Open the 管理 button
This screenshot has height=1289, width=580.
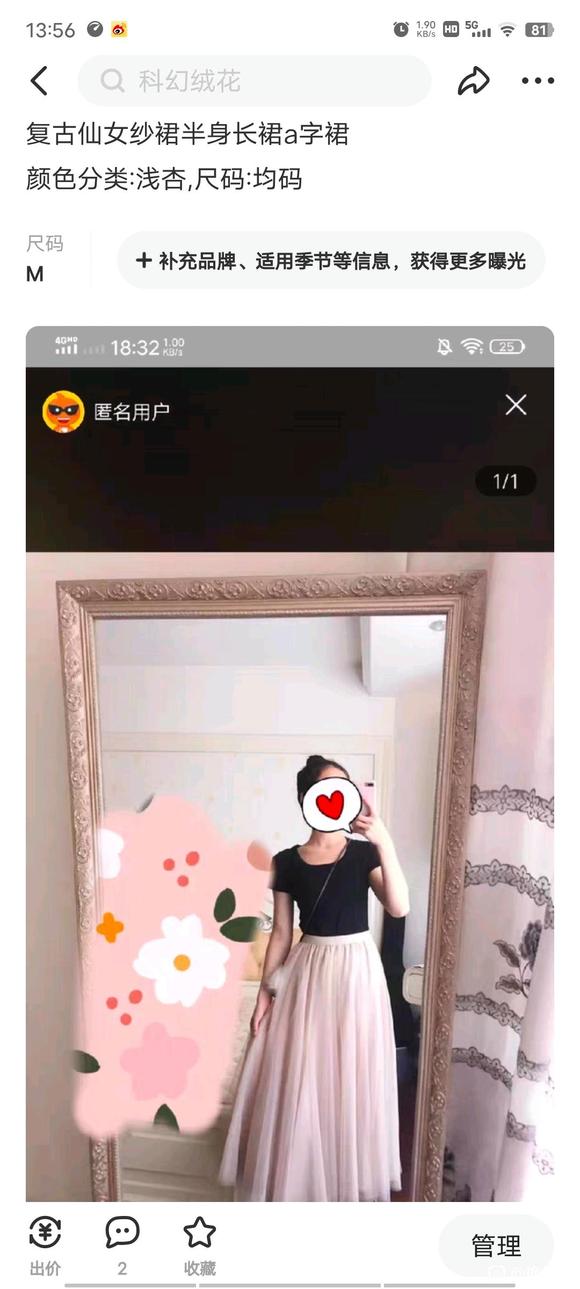click(x=496, y=1246)
